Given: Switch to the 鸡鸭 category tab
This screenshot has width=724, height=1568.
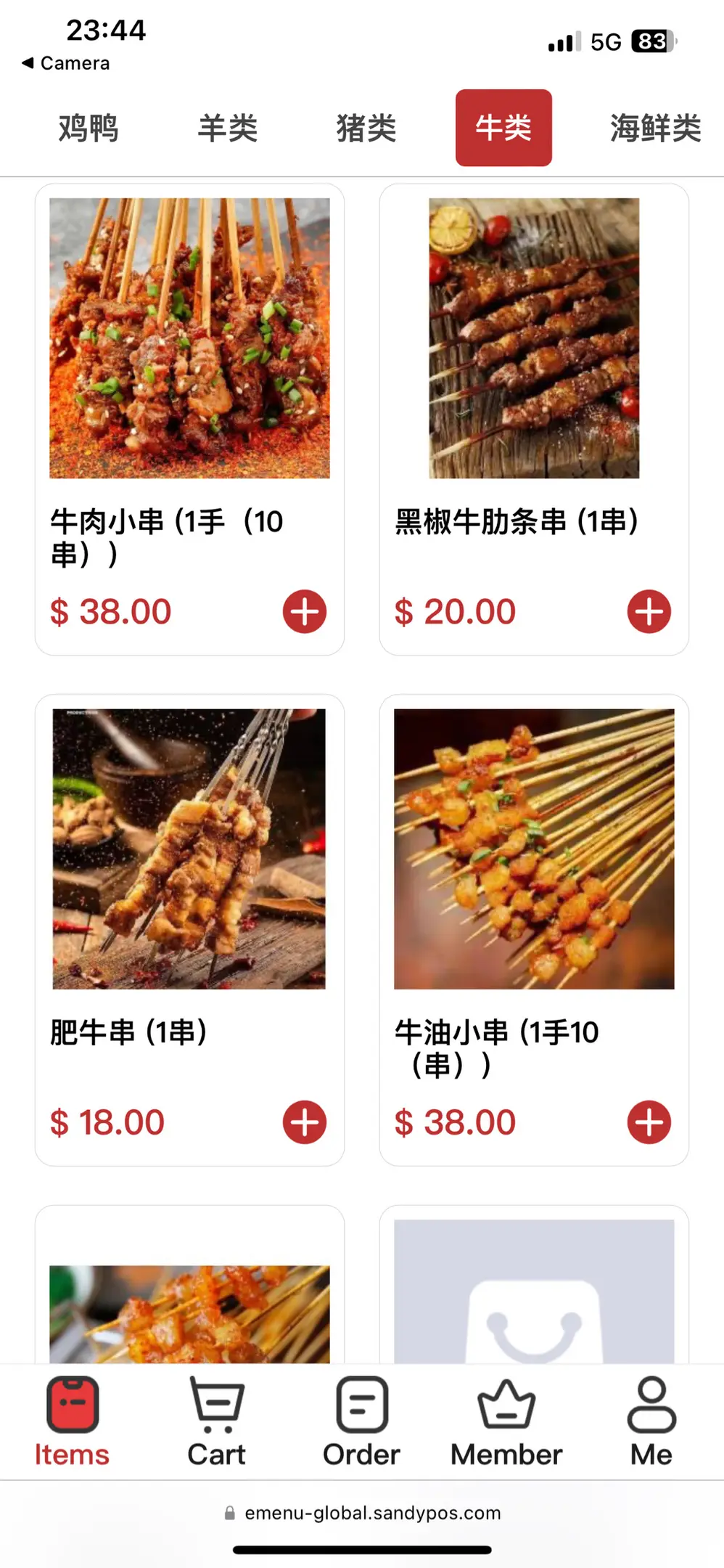Looking at the screenshot, I should [x=89, y=128].
